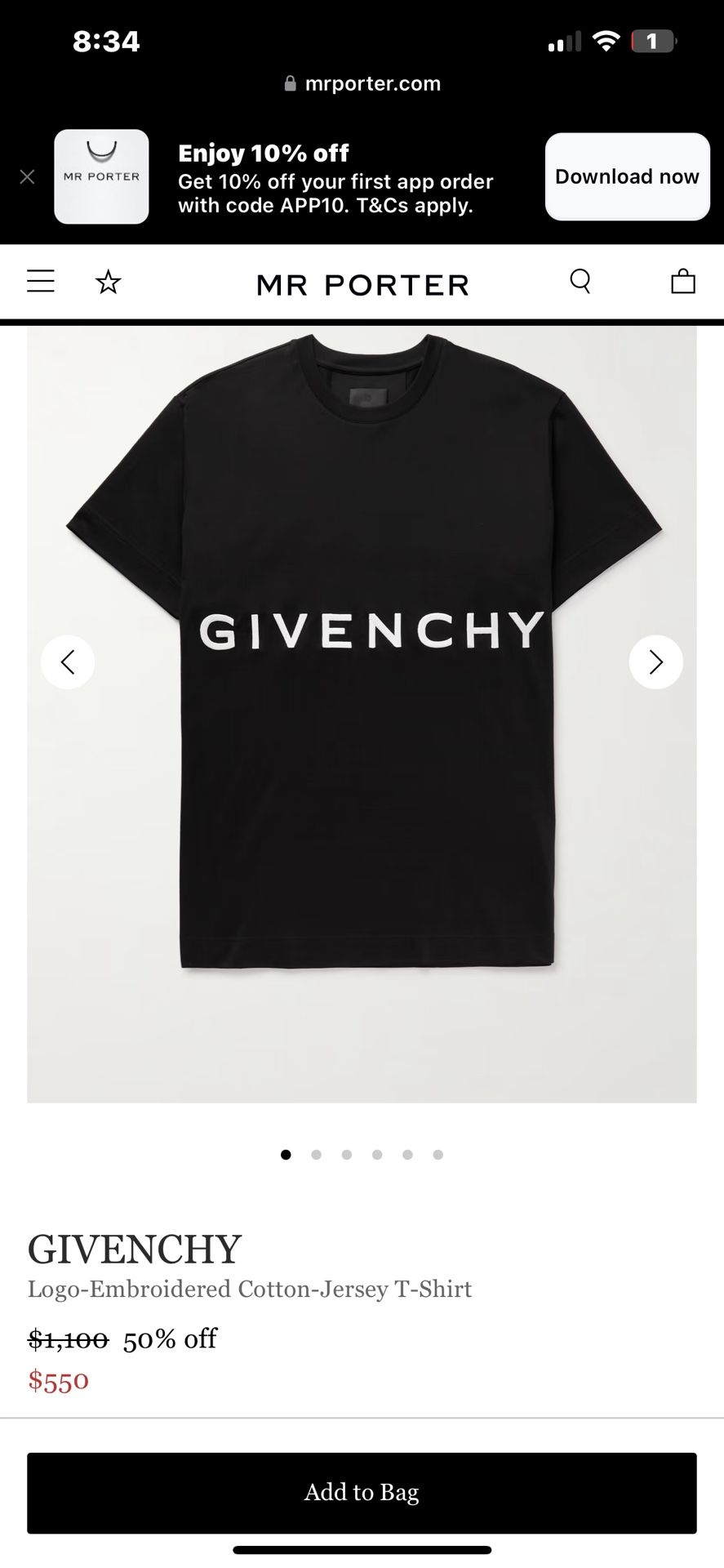This screenshot has width=724, height=1568.
Task: Open the wish list star
Action: tap(109, 283)
